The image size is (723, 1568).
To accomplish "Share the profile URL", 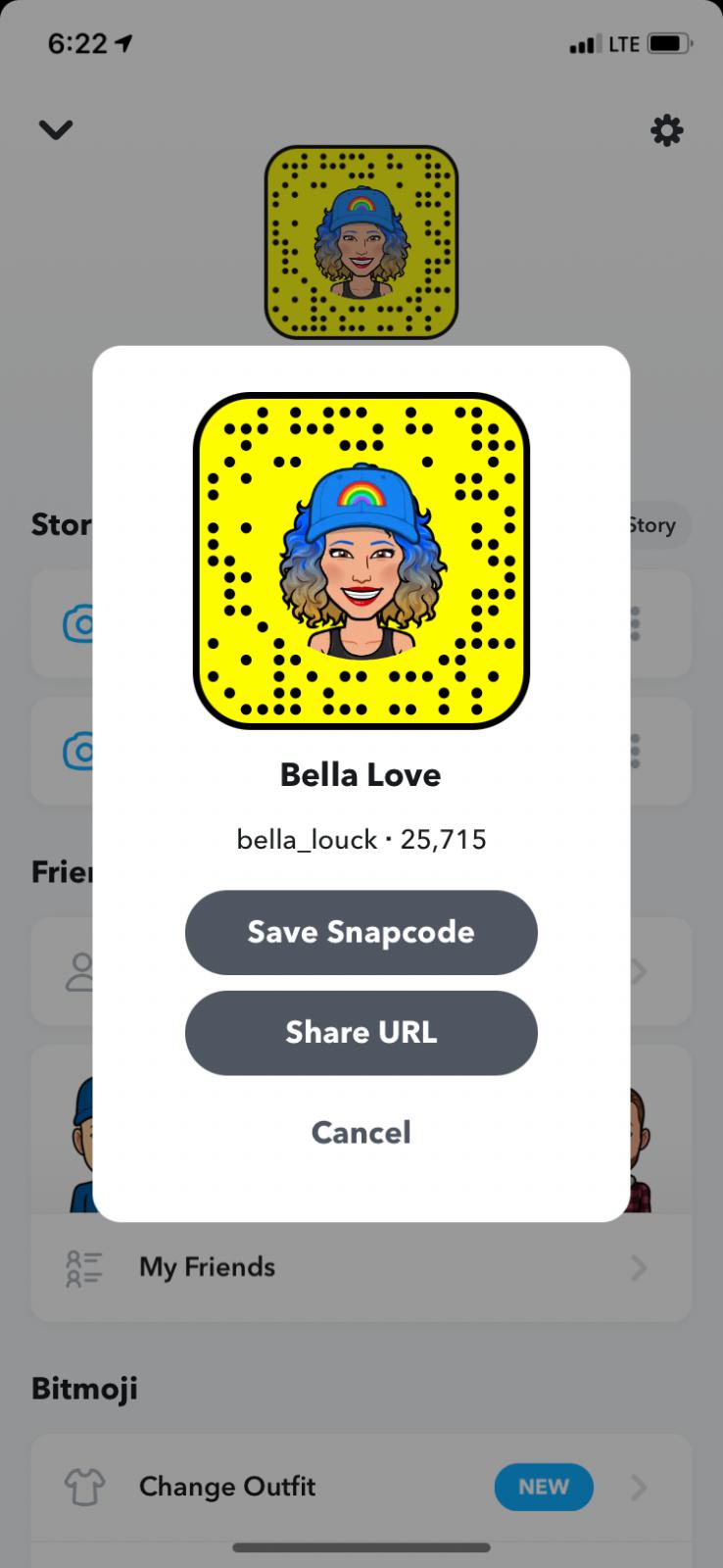I will click(361, 1033).
